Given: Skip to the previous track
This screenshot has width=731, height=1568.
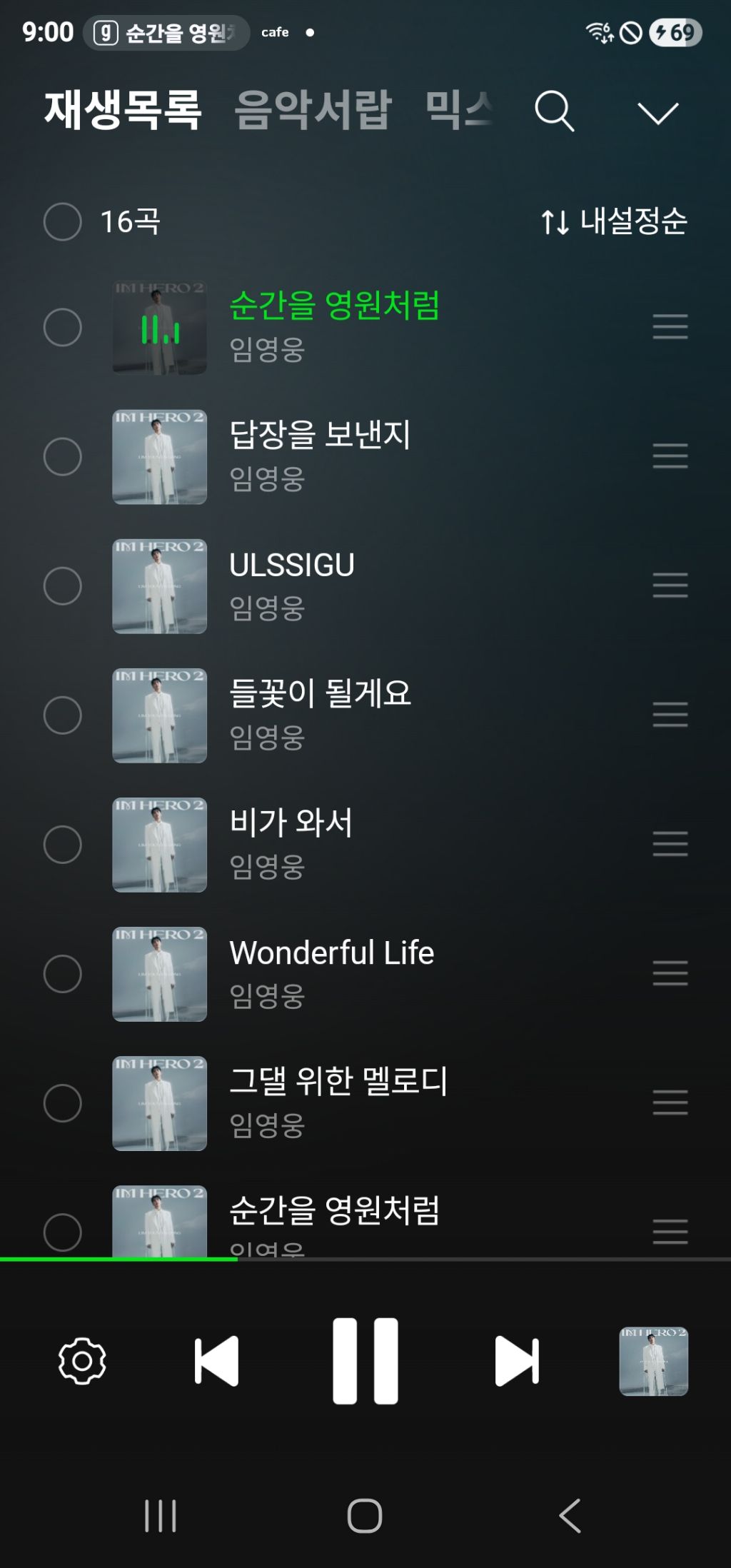Looking at the screenshot, I should click(216, 1361).
